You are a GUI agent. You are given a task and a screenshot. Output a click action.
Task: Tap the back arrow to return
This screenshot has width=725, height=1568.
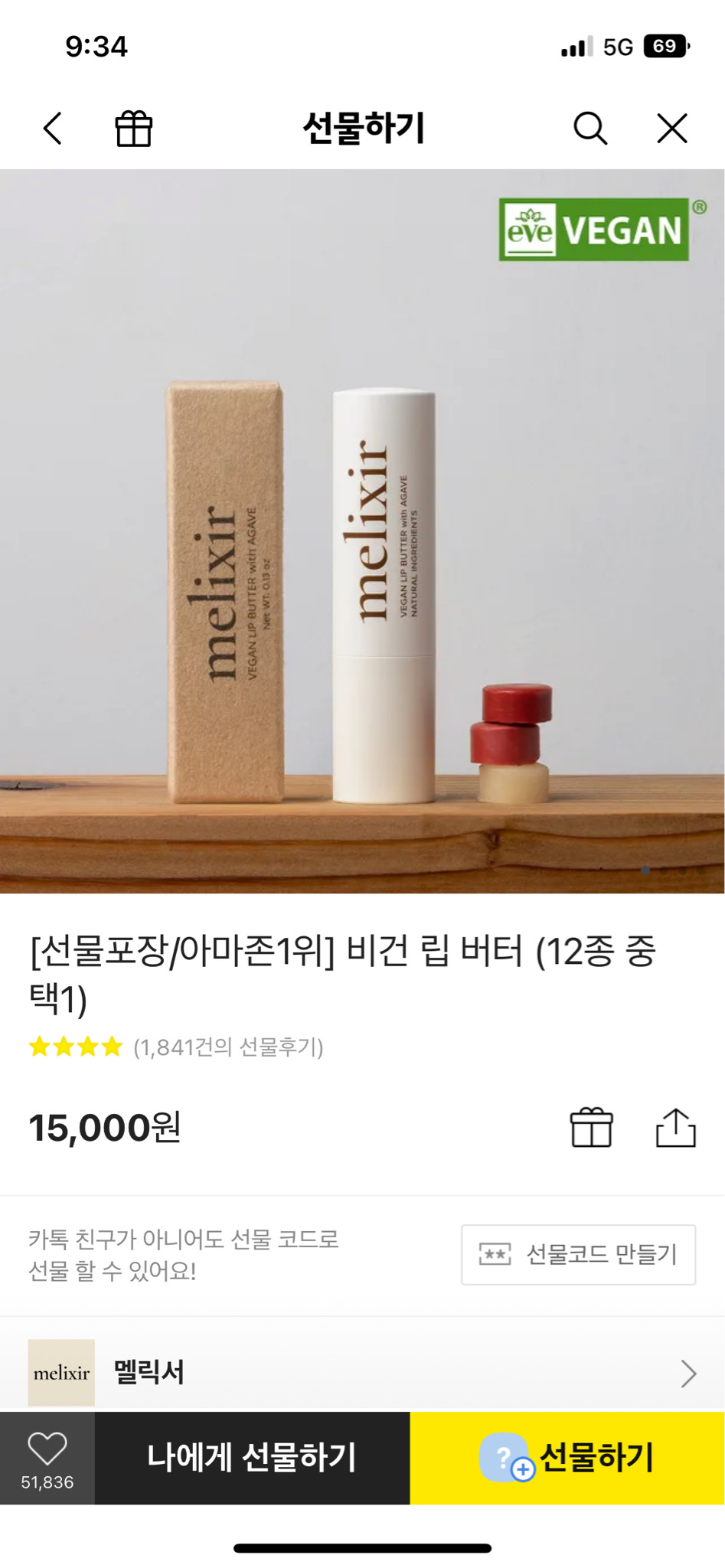point(51,129)
